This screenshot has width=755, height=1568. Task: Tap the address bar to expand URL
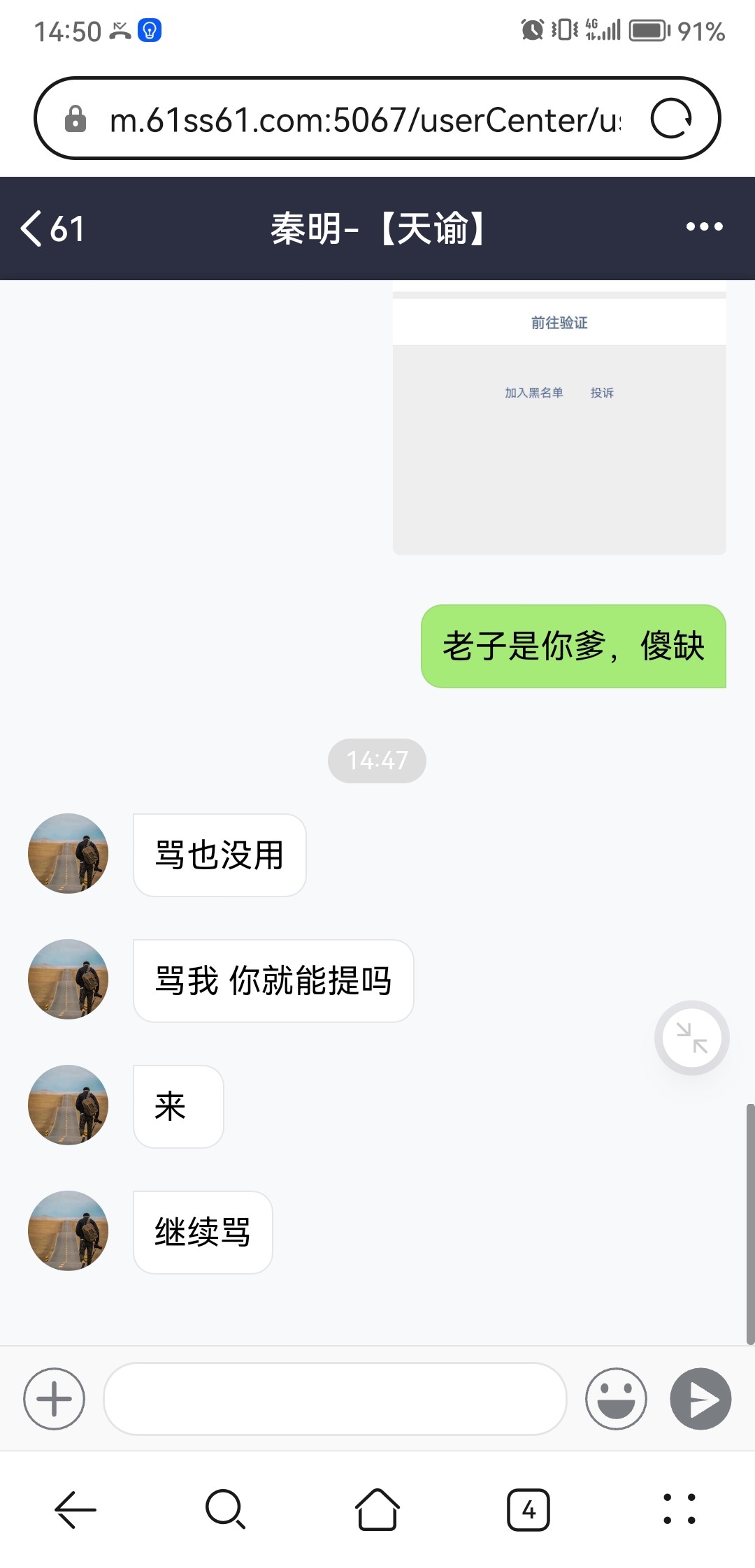point(364,117)
